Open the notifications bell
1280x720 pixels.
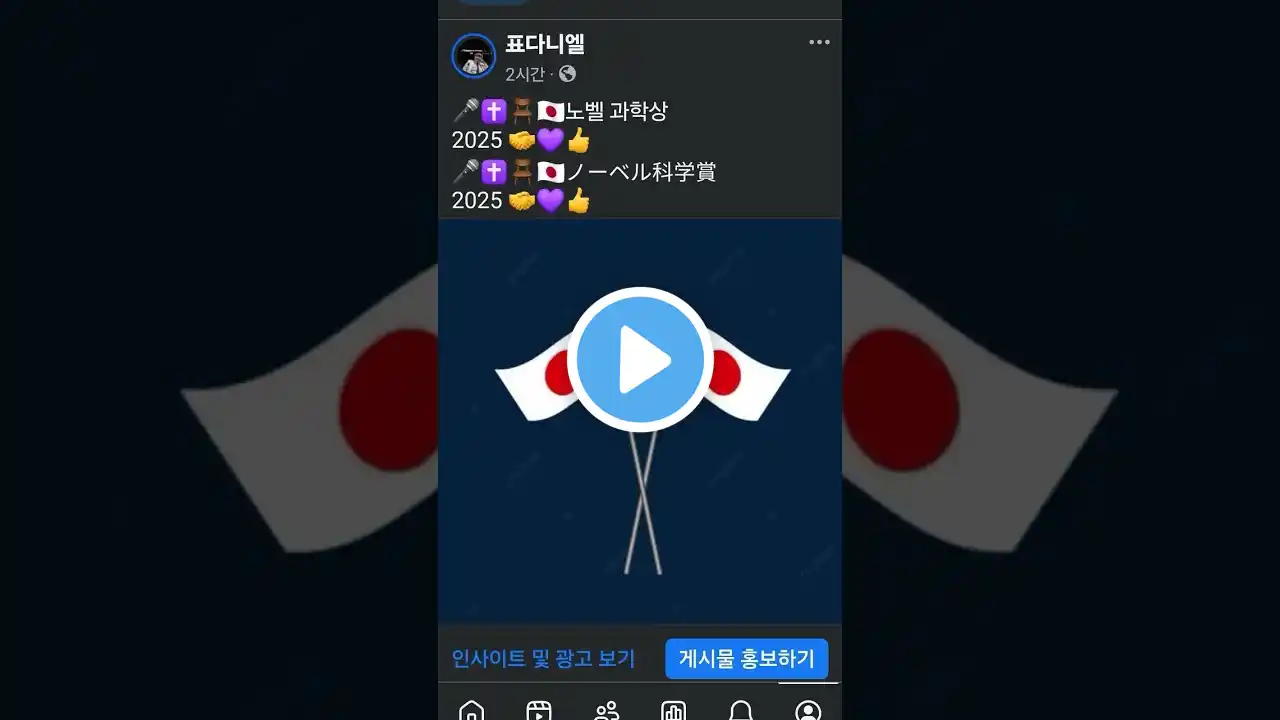click(x=741, y=709)
